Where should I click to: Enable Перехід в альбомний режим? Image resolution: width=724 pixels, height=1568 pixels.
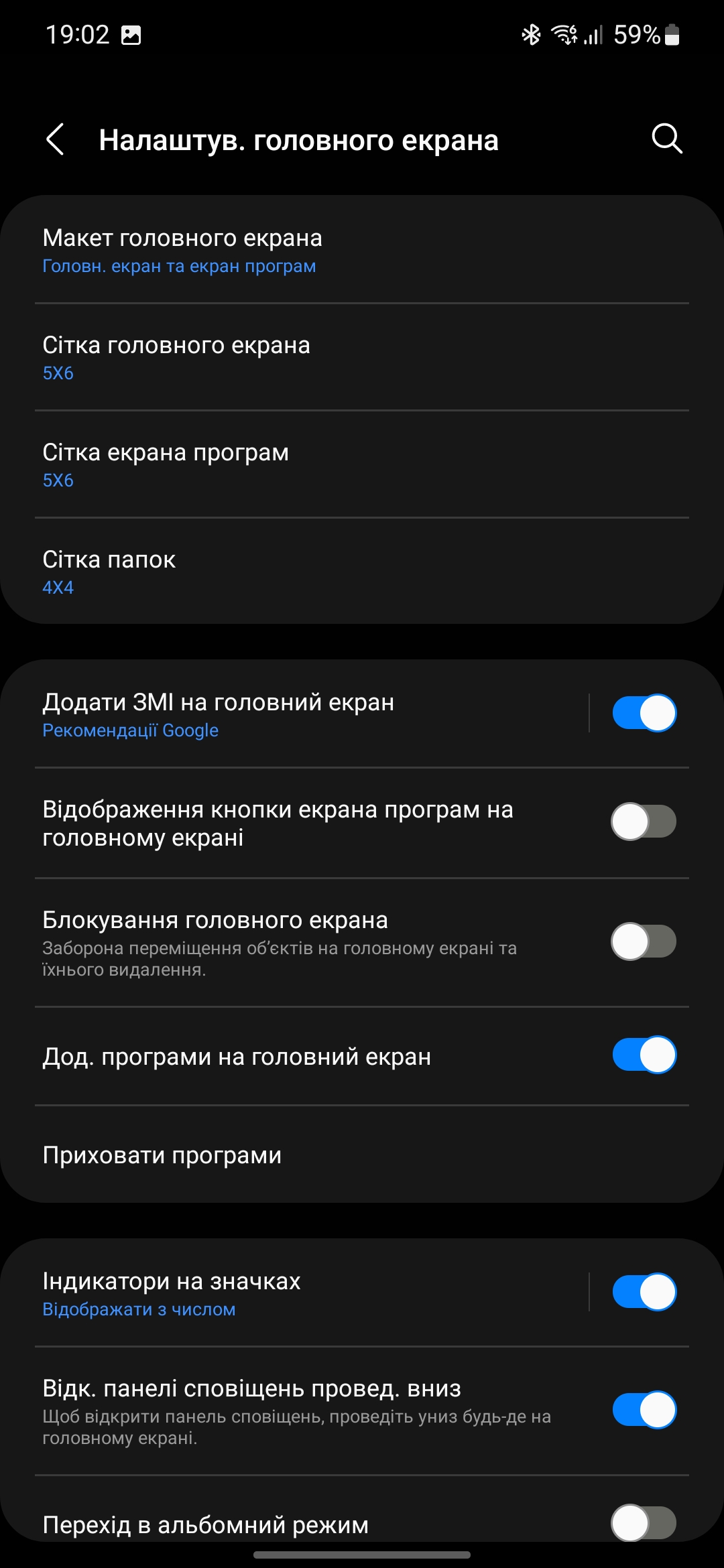coord(644,1522)
